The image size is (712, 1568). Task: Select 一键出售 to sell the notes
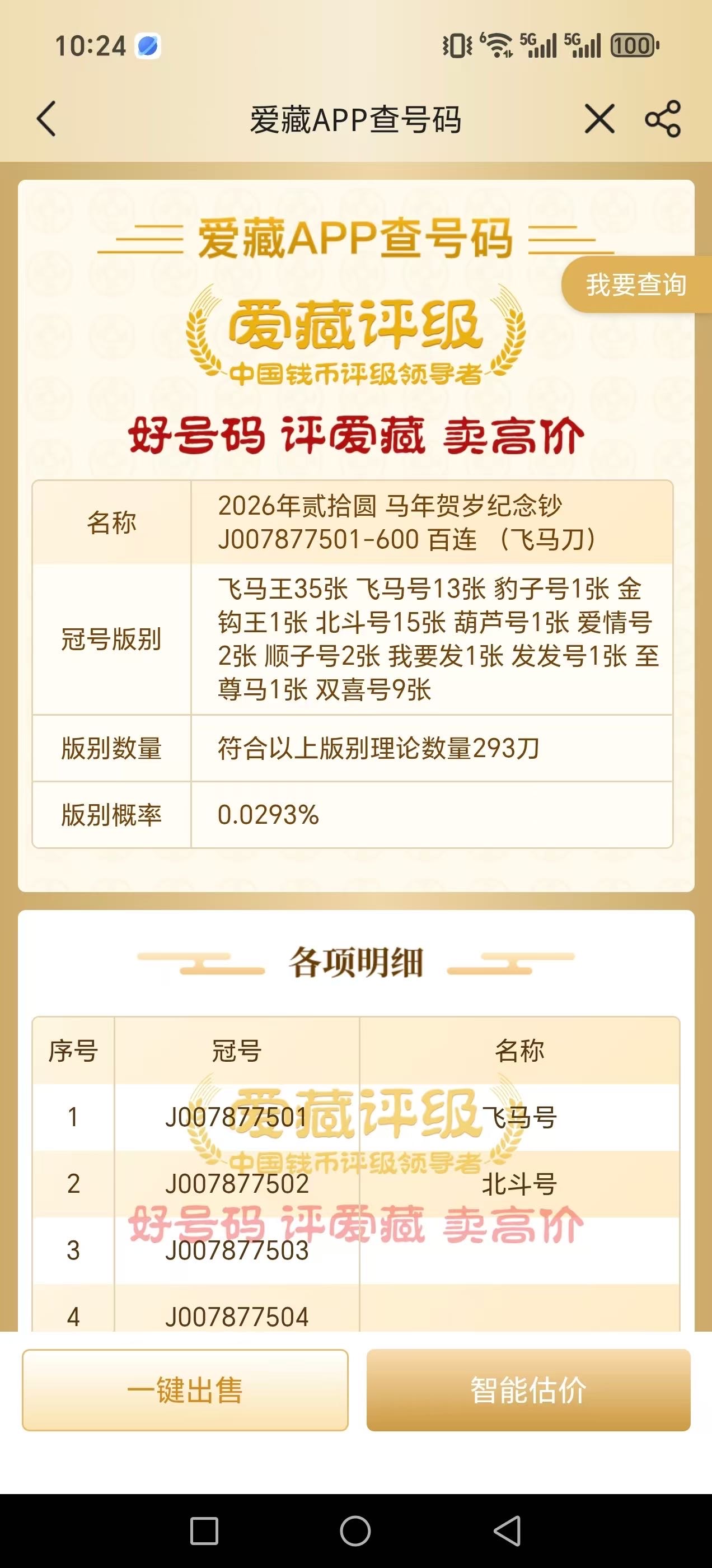(185, 1390)
